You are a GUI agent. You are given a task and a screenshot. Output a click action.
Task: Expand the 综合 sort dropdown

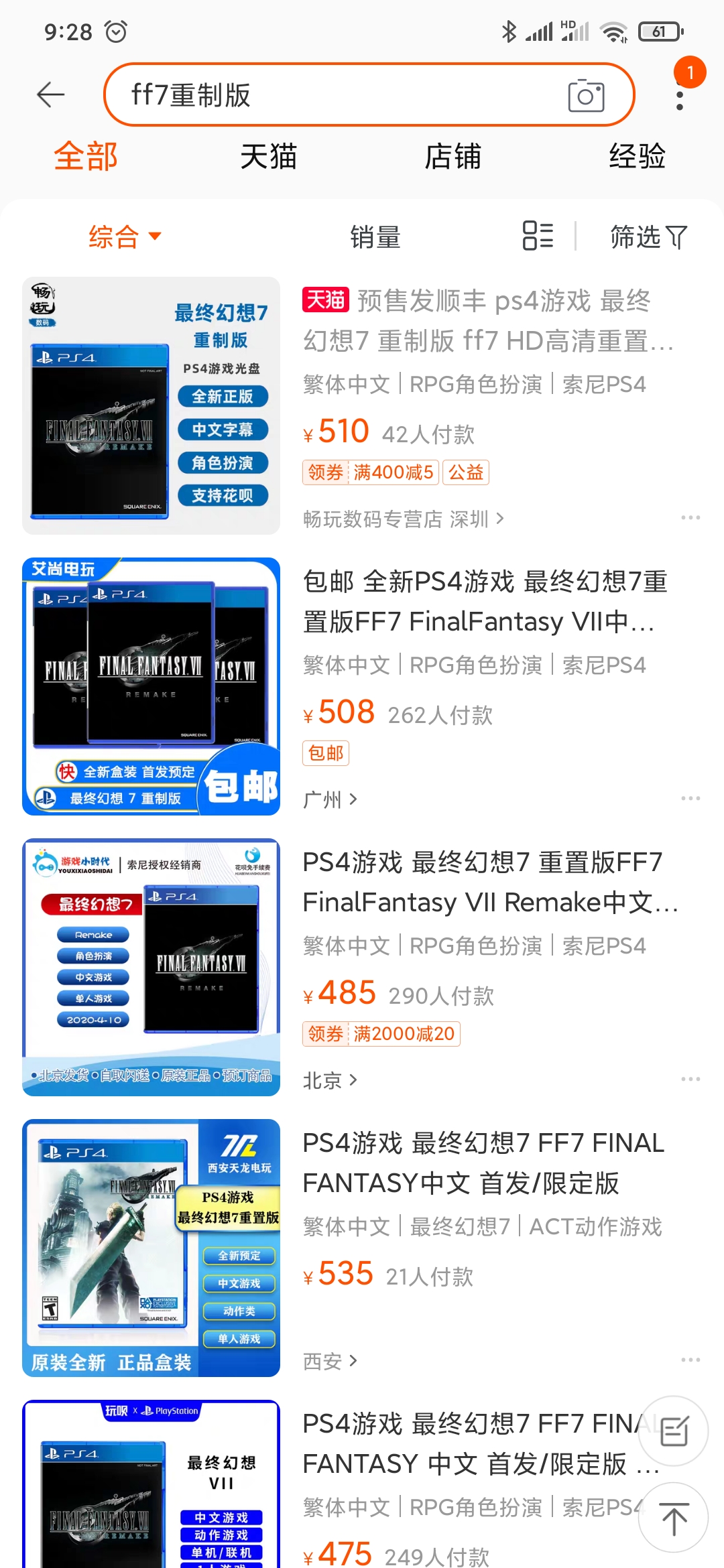click(125, 237)
